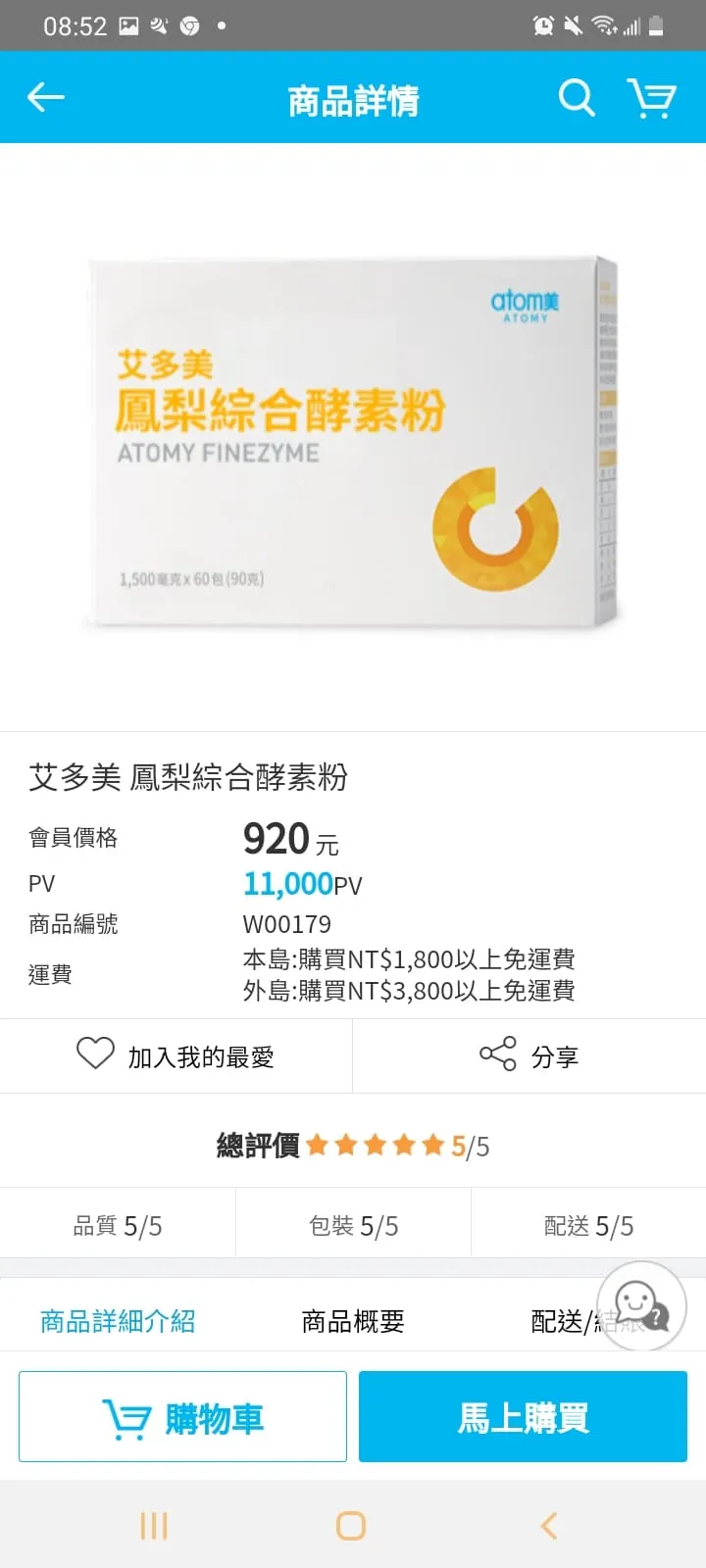View the product image of 鳳梨綜合酵素粉
706x1568 pixels.
(353, 441)
